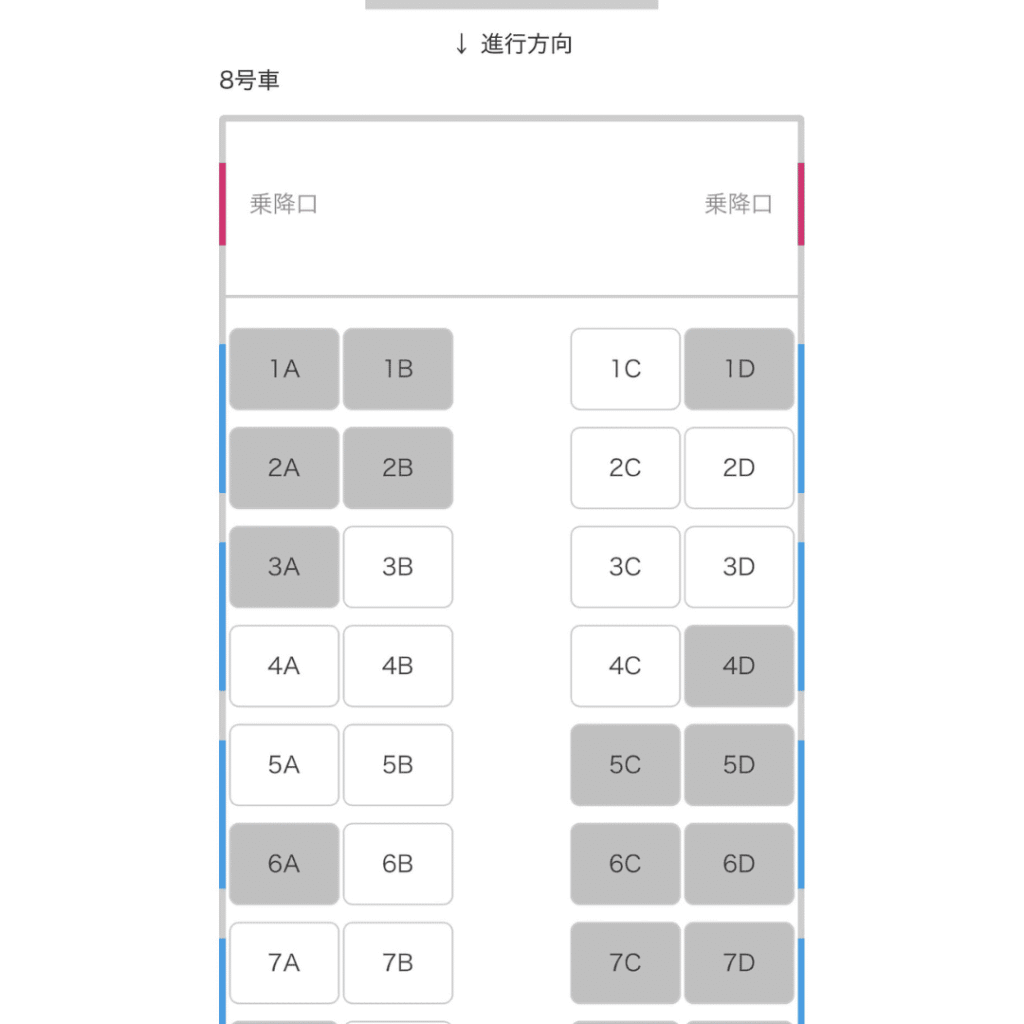Pick seat 4B
The height and width of the screenshot is (1024, 1024).
click(x=398, y=666)
